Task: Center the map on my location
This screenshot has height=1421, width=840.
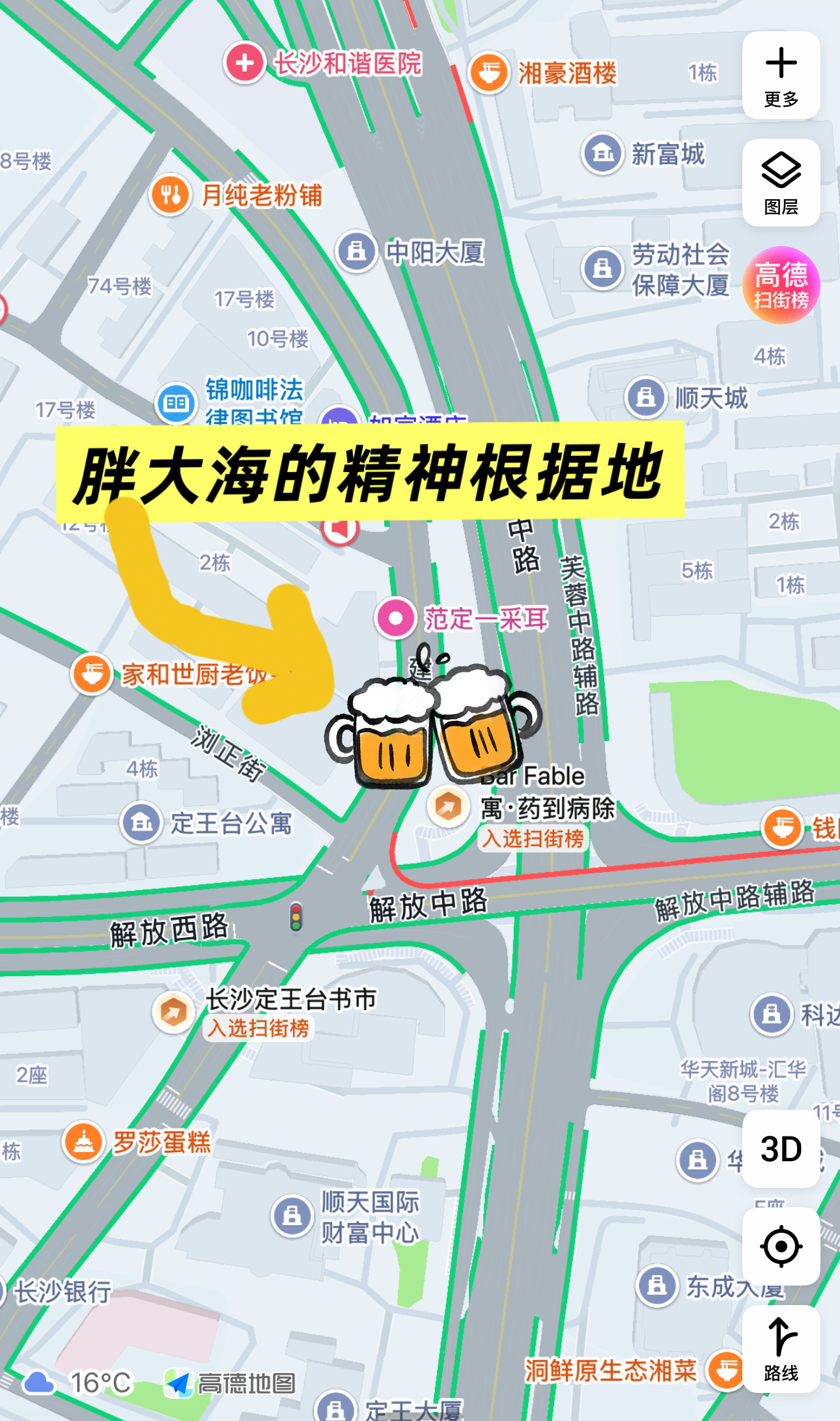Action: click(x=781, y=1246)
